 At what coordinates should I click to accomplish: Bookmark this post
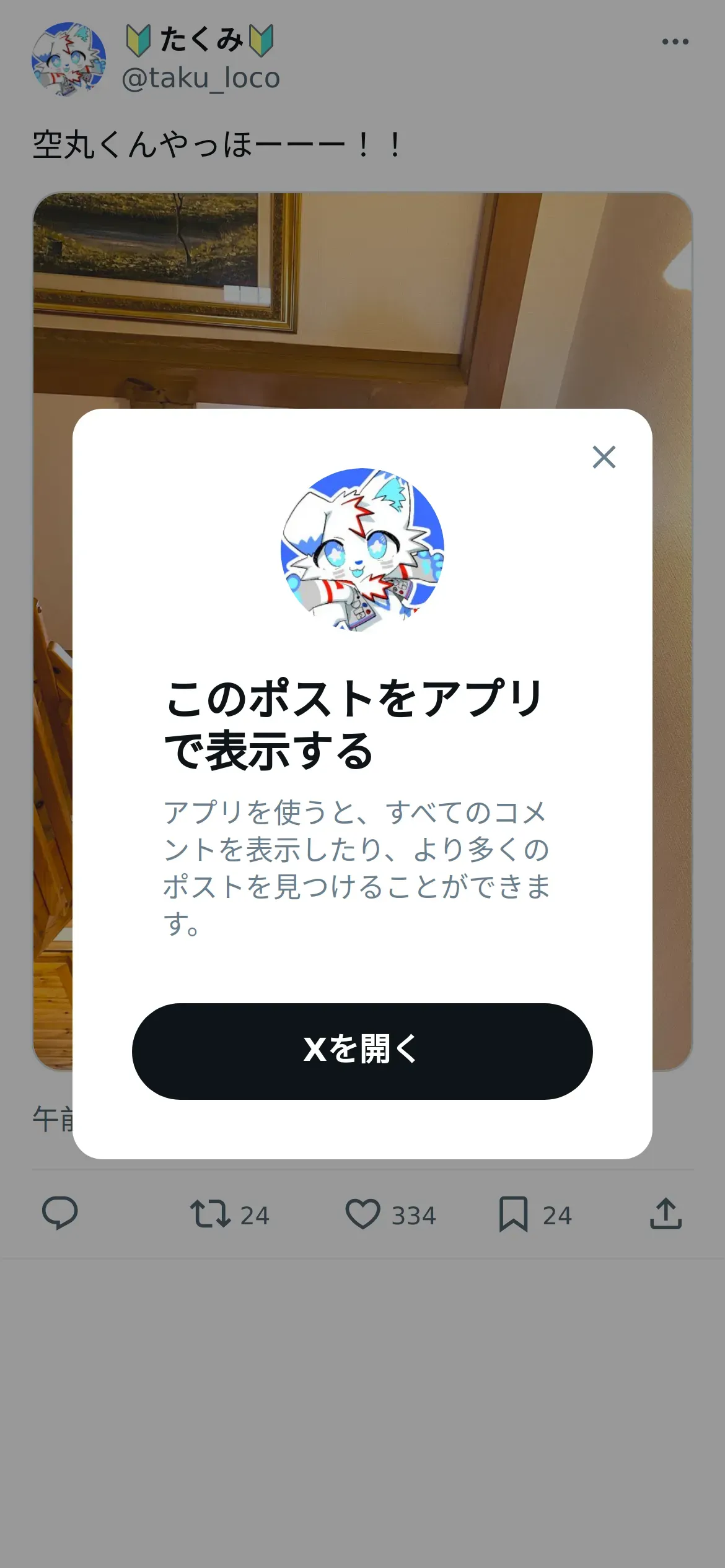point(535,1214)
